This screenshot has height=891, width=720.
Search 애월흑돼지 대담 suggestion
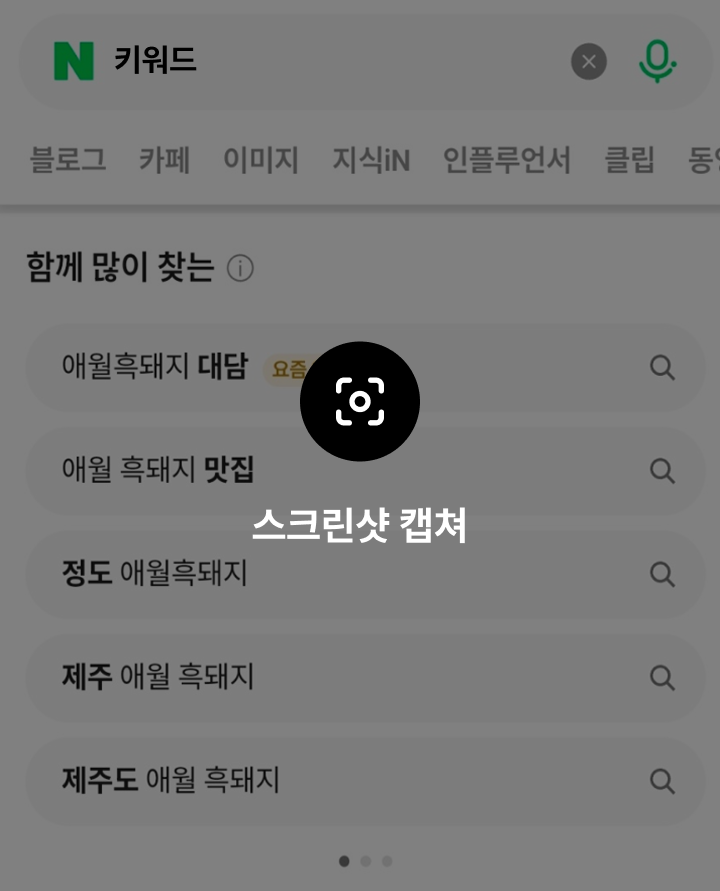[x=155, y=367]
